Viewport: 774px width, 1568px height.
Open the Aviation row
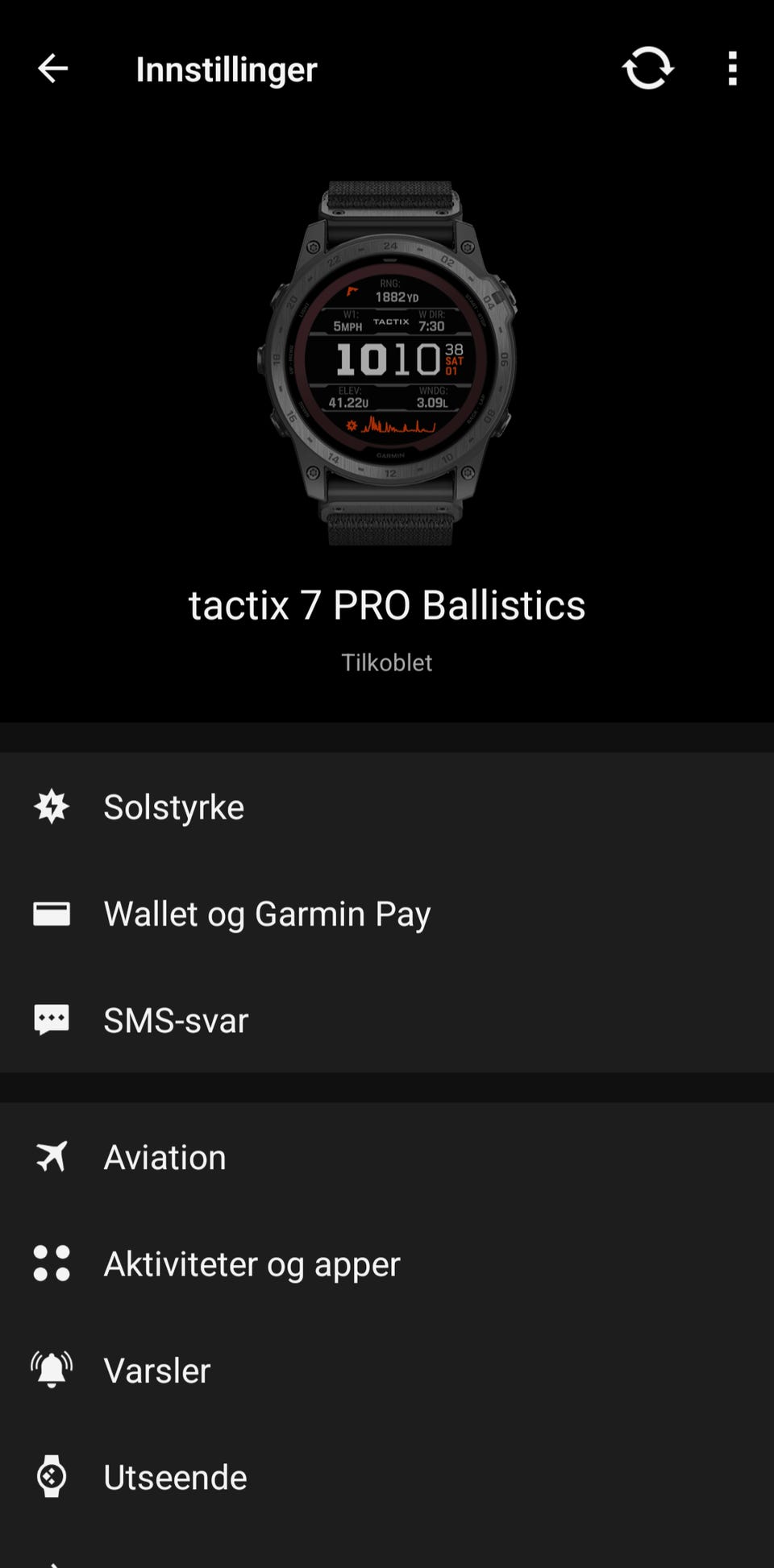387,1157
